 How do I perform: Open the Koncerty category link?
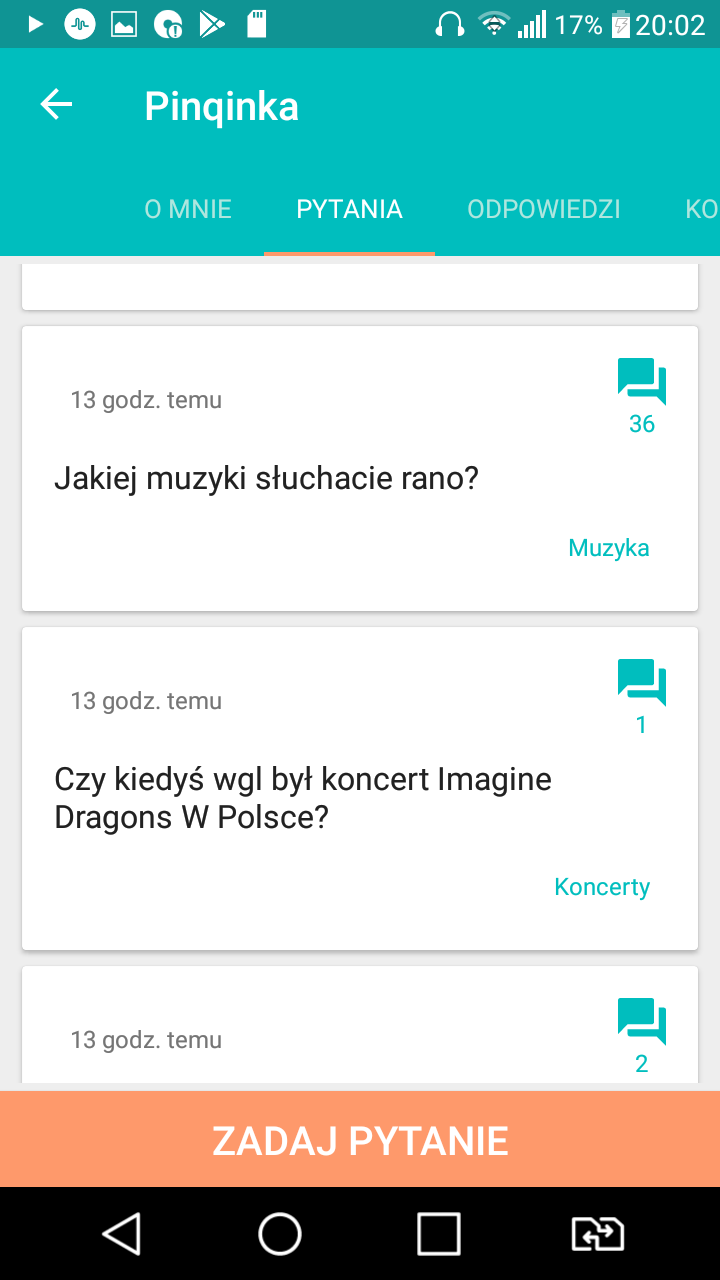pyautogui.click(x=601, y=887)
